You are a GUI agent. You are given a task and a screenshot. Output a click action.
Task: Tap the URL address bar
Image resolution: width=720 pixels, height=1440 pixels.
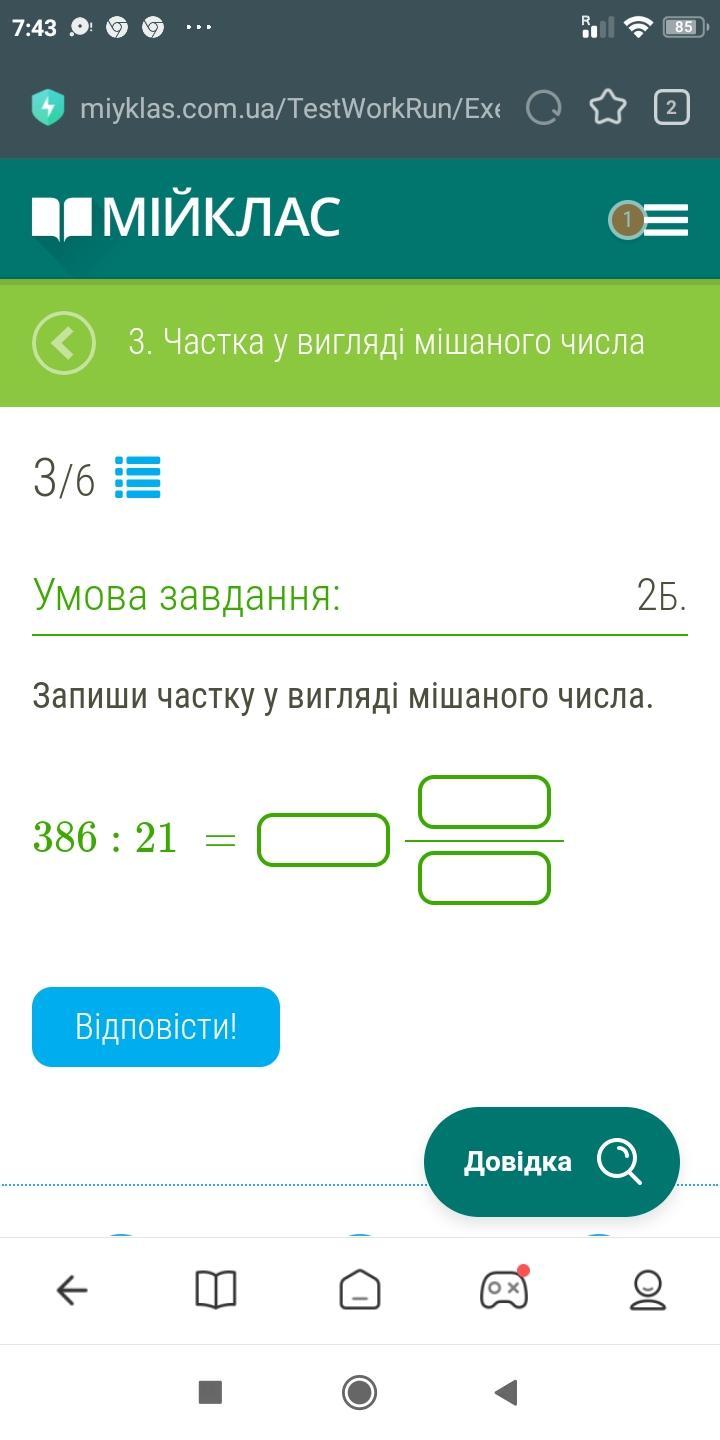coord(290,108)
